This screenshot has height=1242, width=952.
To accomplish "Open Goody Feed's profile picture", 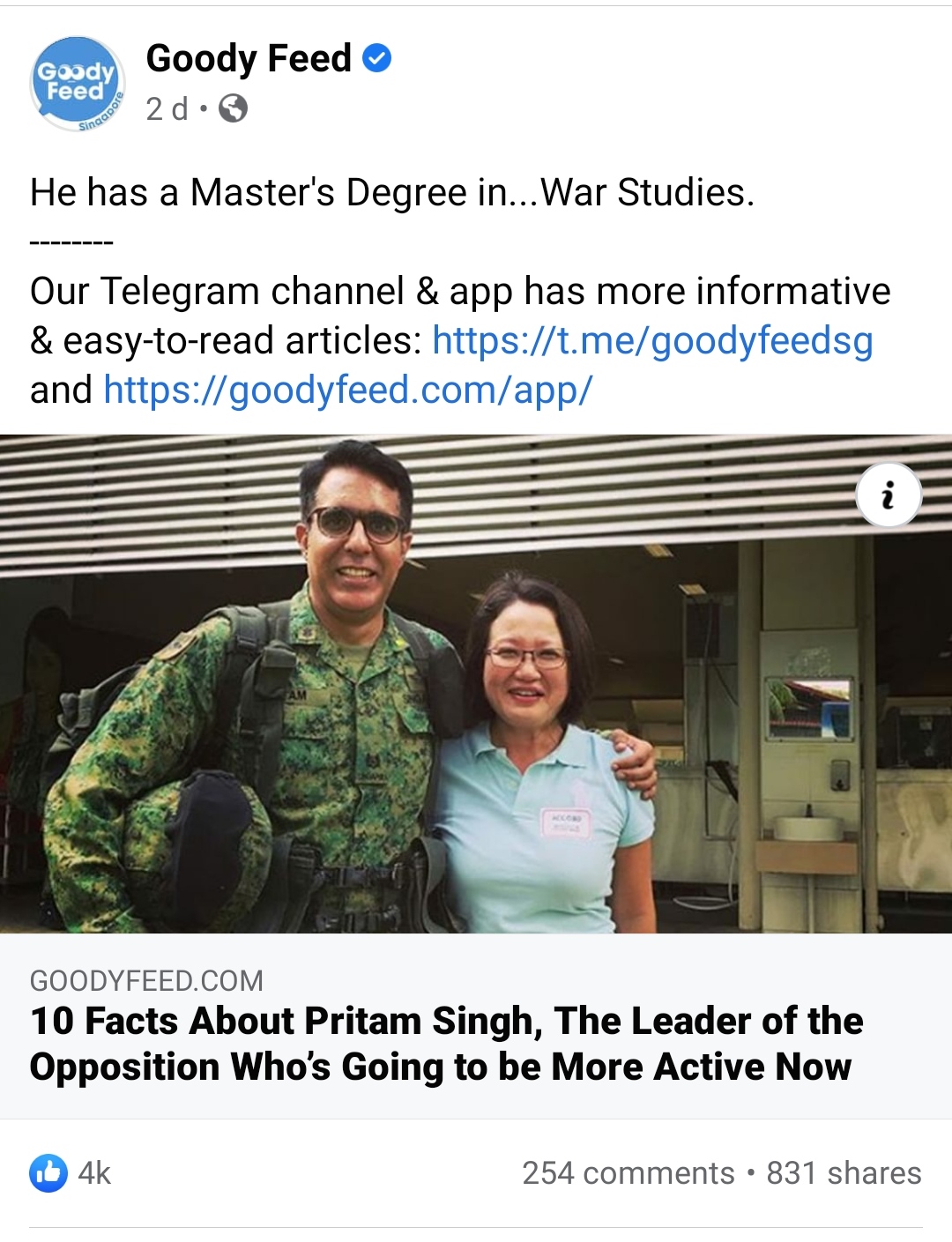I will tap(76, 83).
